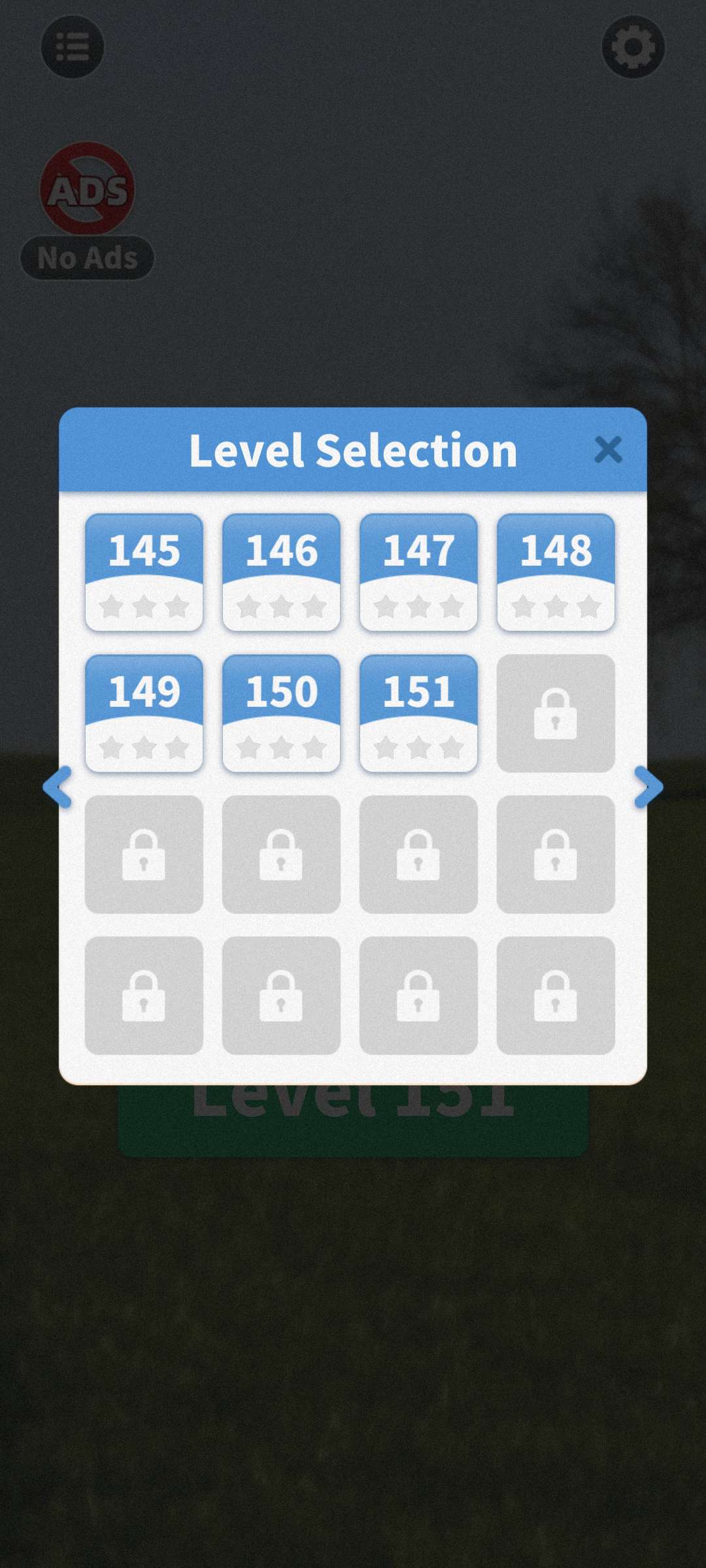Select level 145

144,572
